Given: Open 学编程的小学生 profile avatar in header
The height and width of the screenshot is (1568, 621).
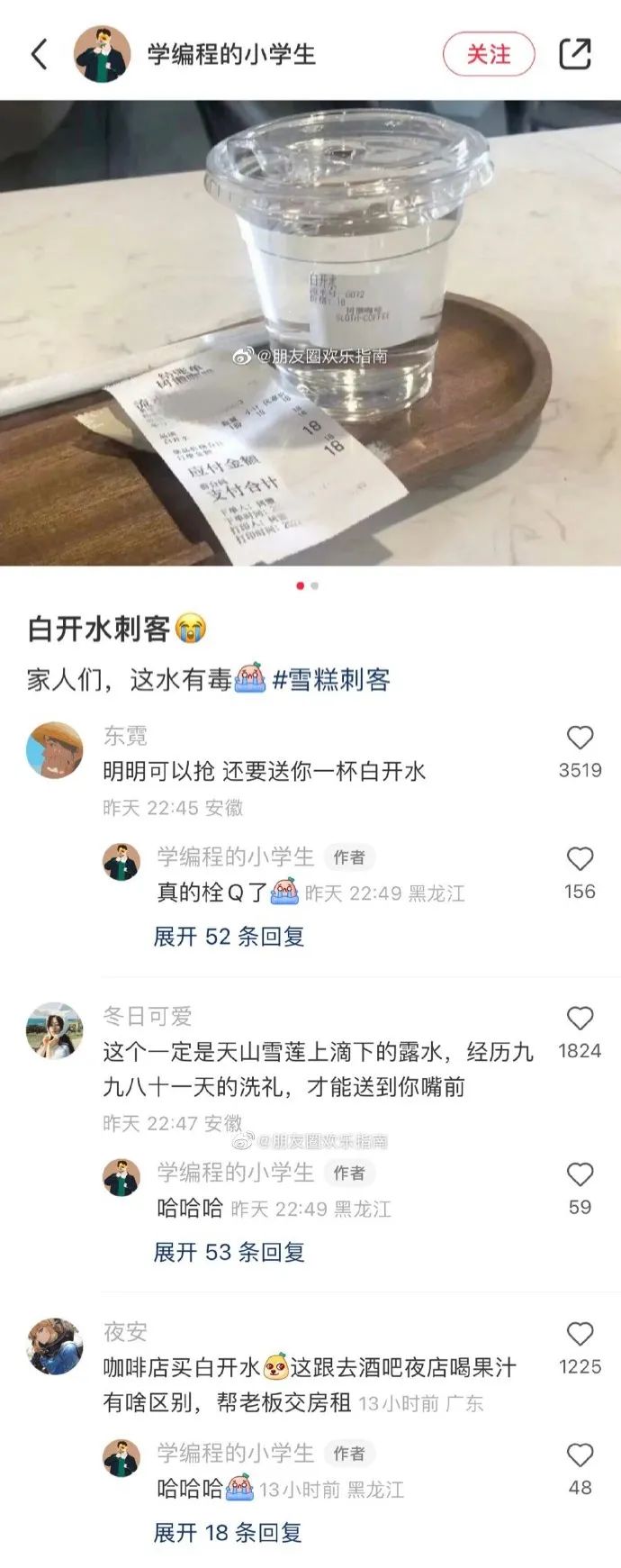Looking at the screenshot, I should tap(102, 54).
